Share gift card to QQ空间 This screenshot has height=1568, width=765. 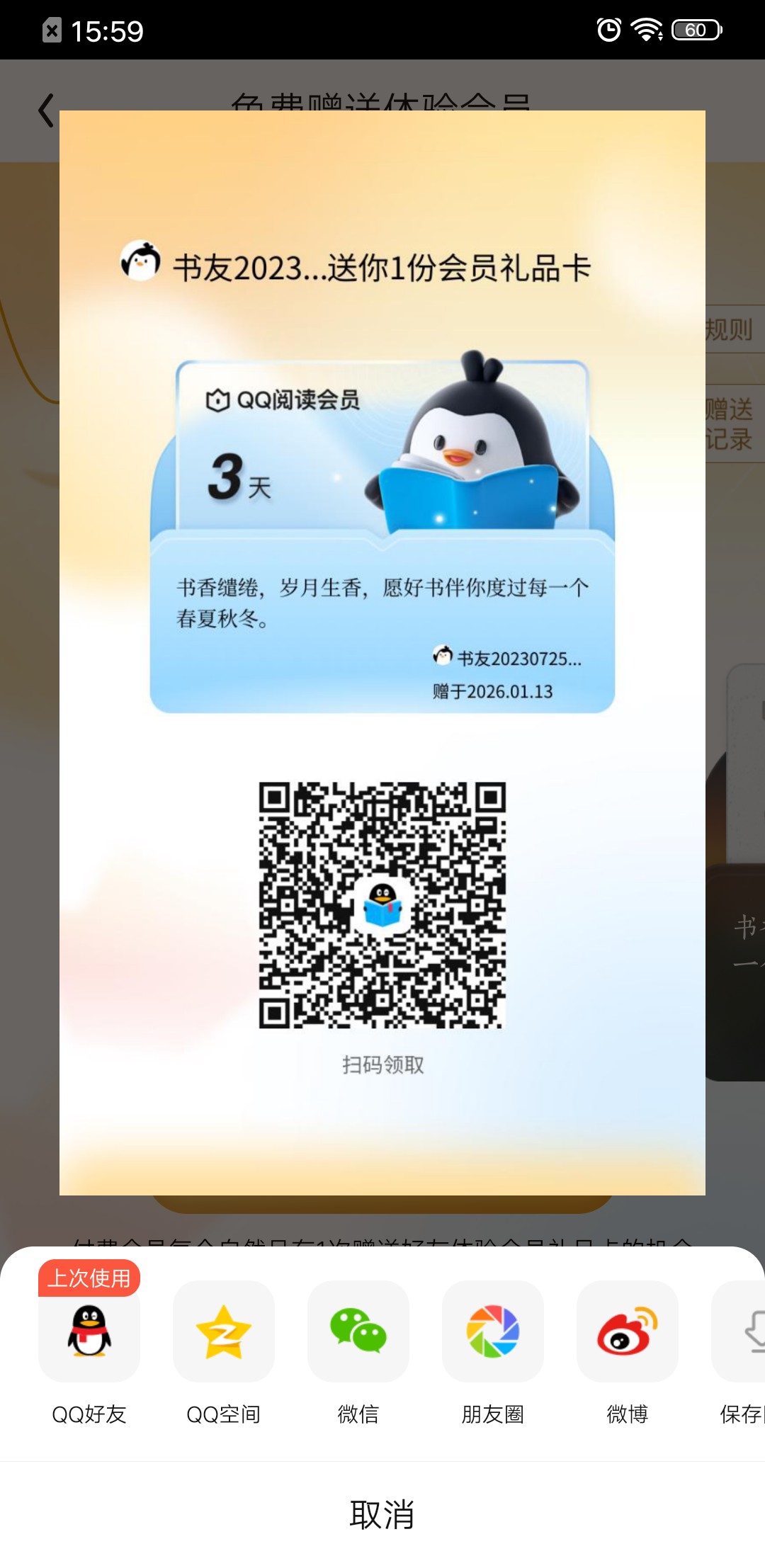224,1331
